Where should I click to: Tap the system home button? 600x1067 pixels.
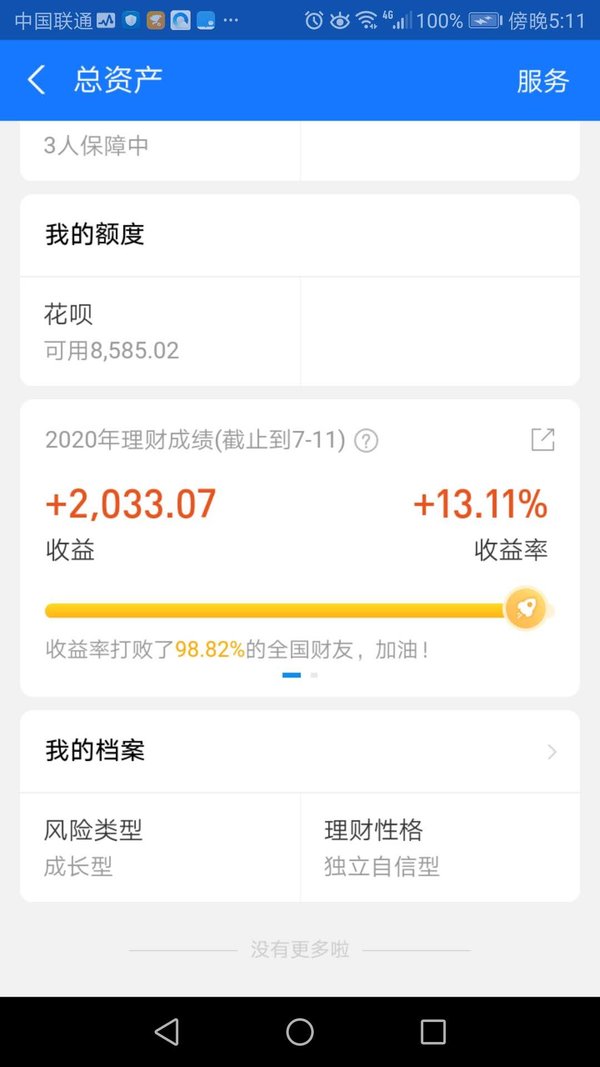pos(299,1032)
